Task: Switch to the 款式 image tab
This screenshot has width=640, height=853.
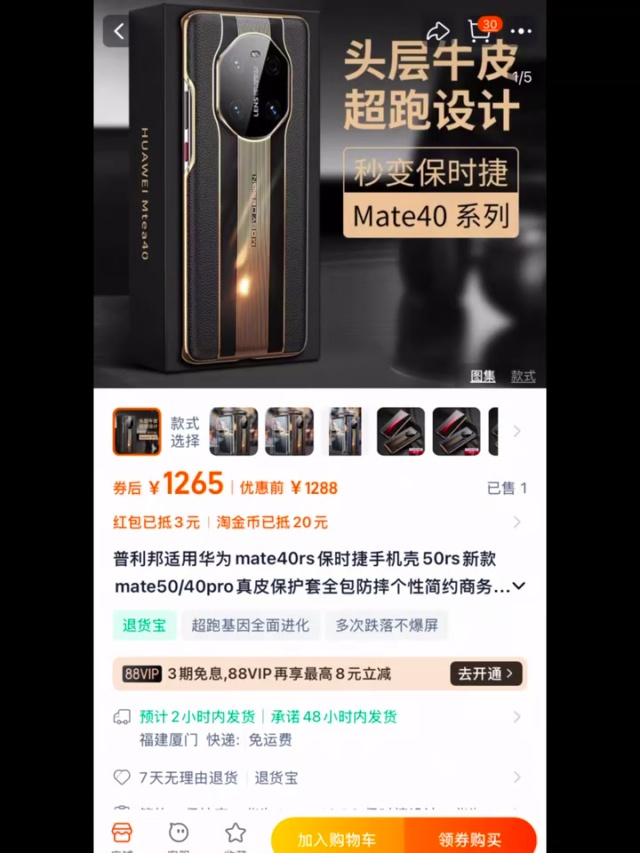Action: 523,376
